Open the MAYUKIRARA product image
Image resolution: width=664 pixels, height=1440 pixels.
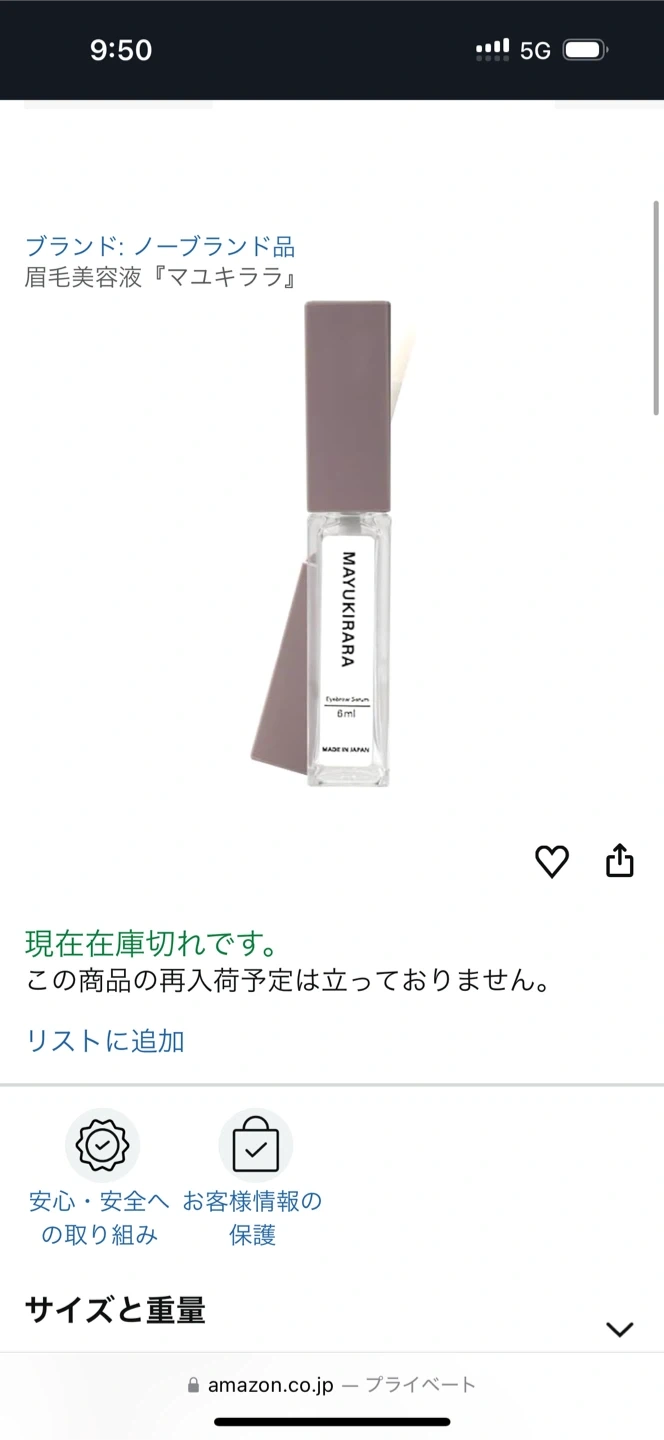point(333,545)
